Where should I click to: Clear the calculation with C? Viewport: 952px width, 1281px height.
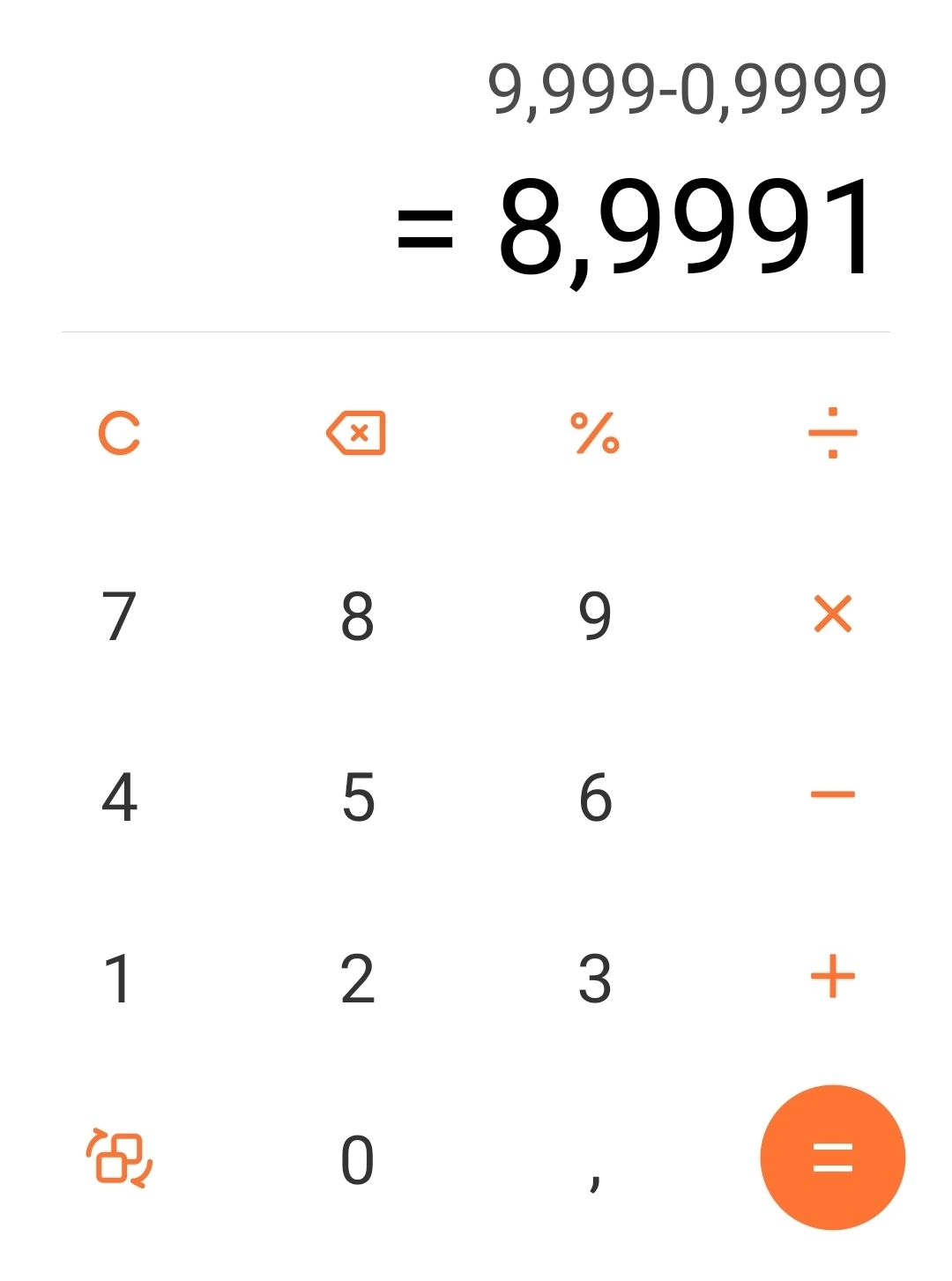tap(119, 433)
